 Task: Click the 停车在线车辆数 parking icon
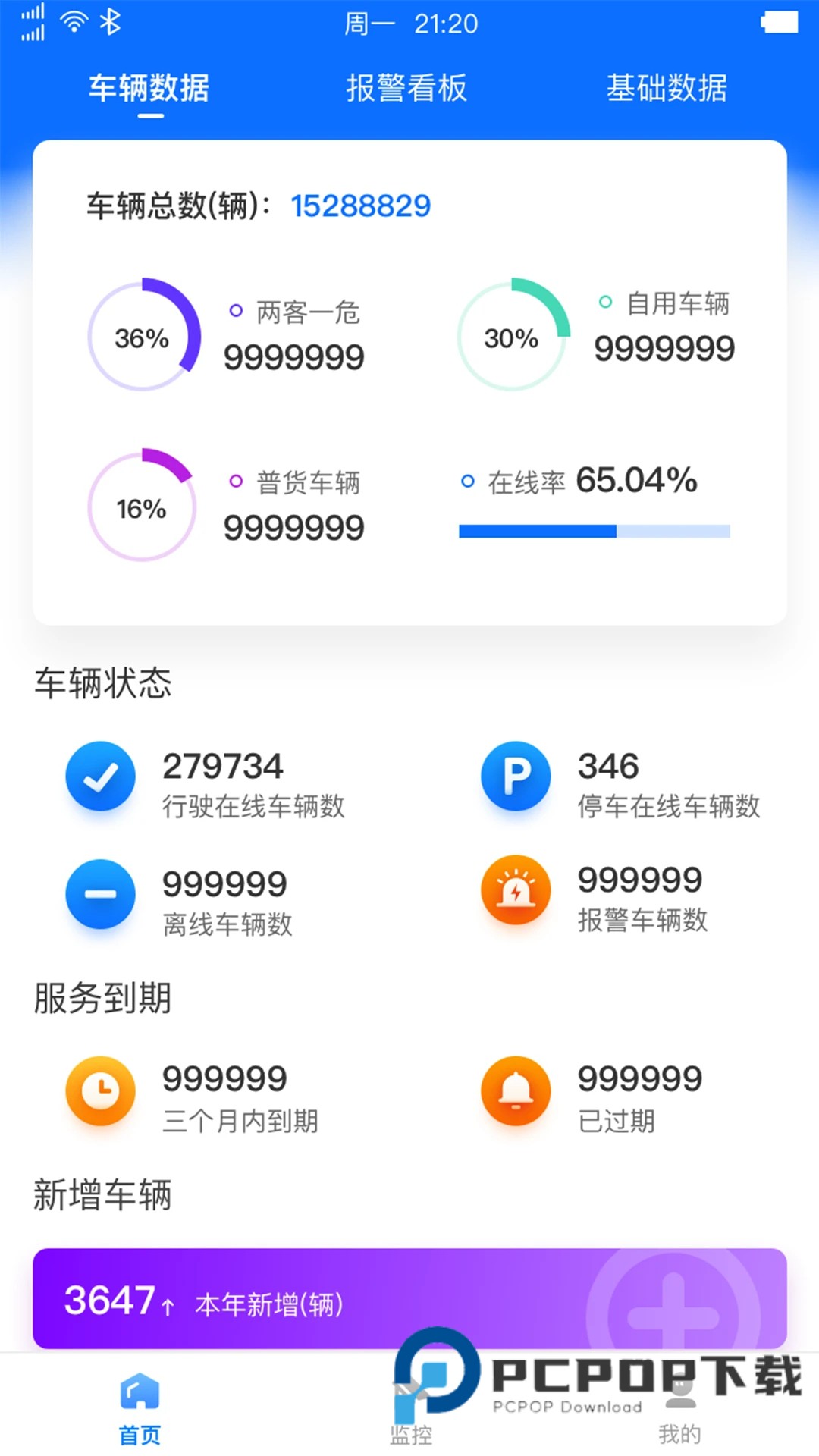pyautogui.click(x=516, y=777)
